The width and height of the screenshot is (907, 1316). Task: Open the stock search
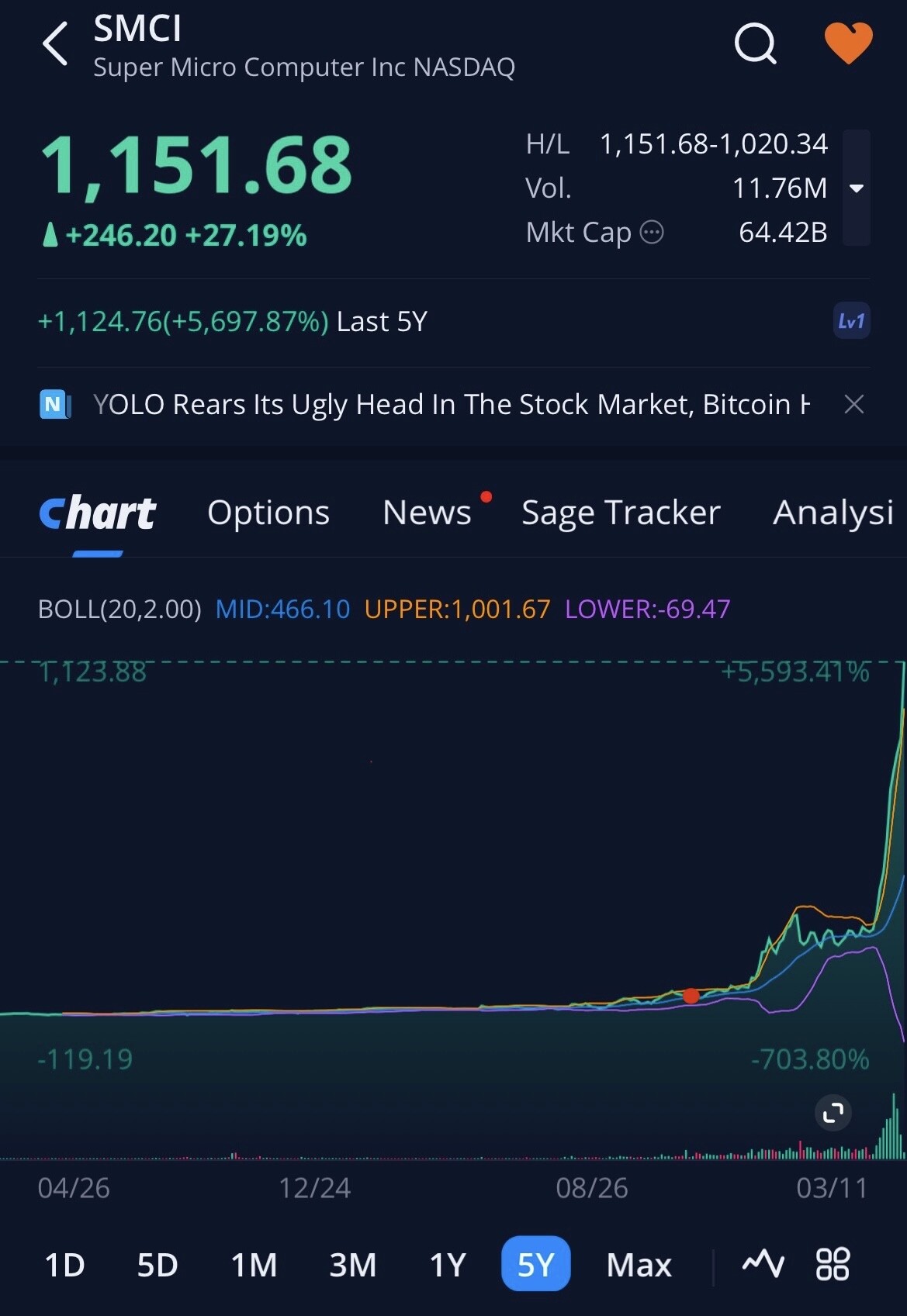tap(755, 43)
